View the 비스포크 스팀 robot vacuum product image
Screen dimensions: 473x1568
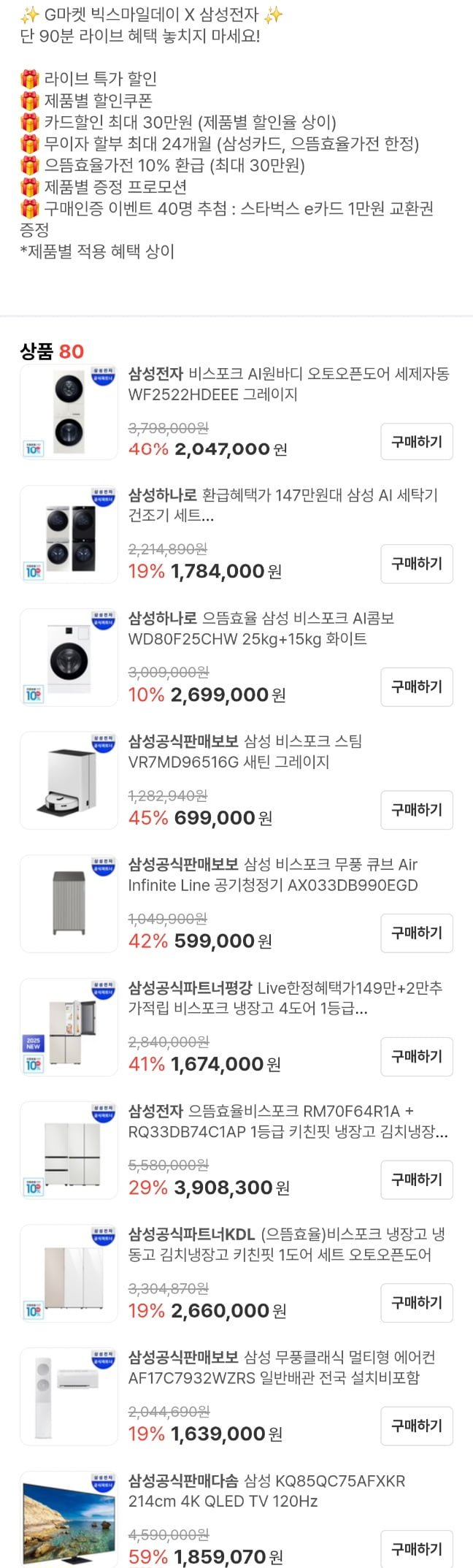click(x=69, y=781)
